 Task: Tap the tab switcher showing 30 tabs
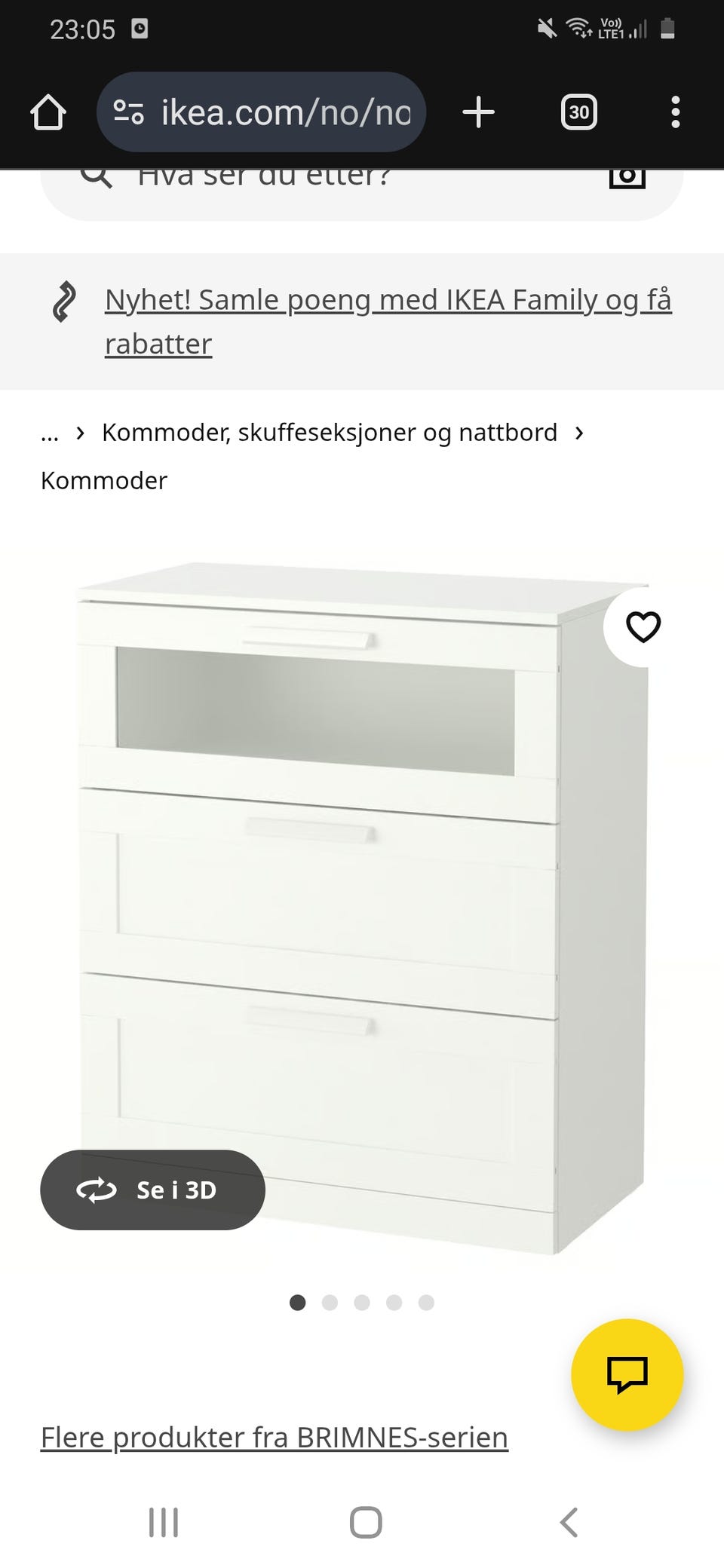click(x=579, y=112)
